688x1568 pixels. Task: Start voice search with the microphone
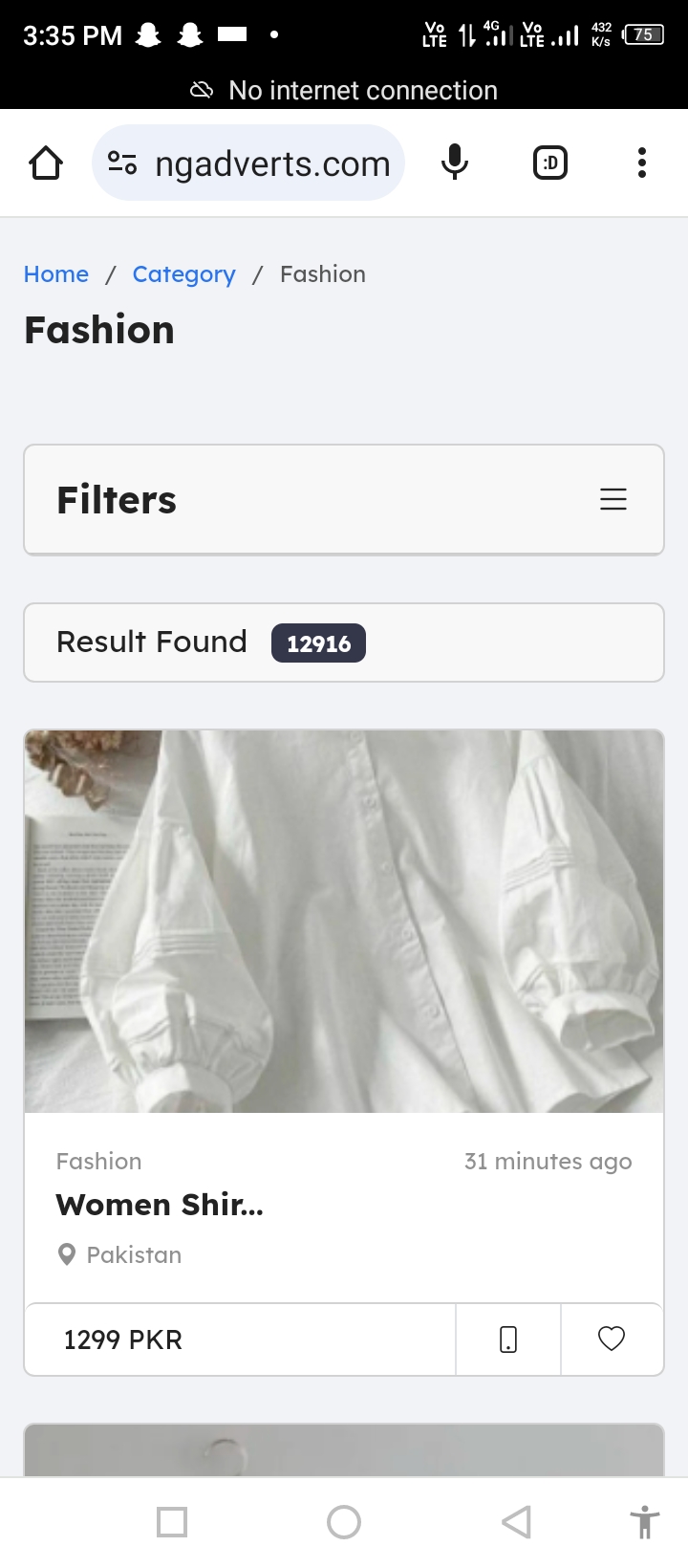pyautogui.click(x=455, y=163)
